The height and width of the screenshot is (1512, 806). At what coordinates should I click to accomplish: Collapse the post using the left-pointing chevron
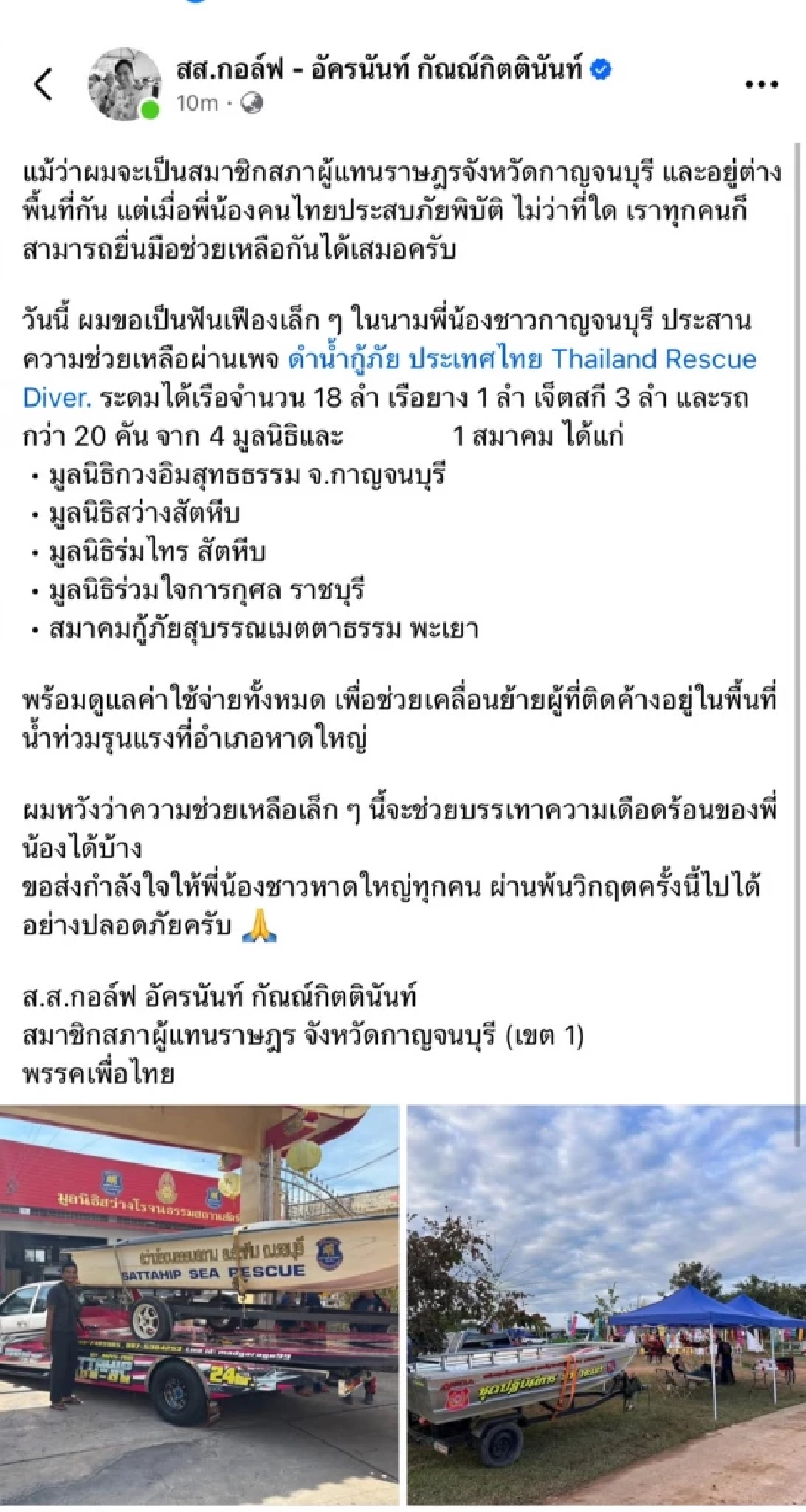[x=43, y=83]
